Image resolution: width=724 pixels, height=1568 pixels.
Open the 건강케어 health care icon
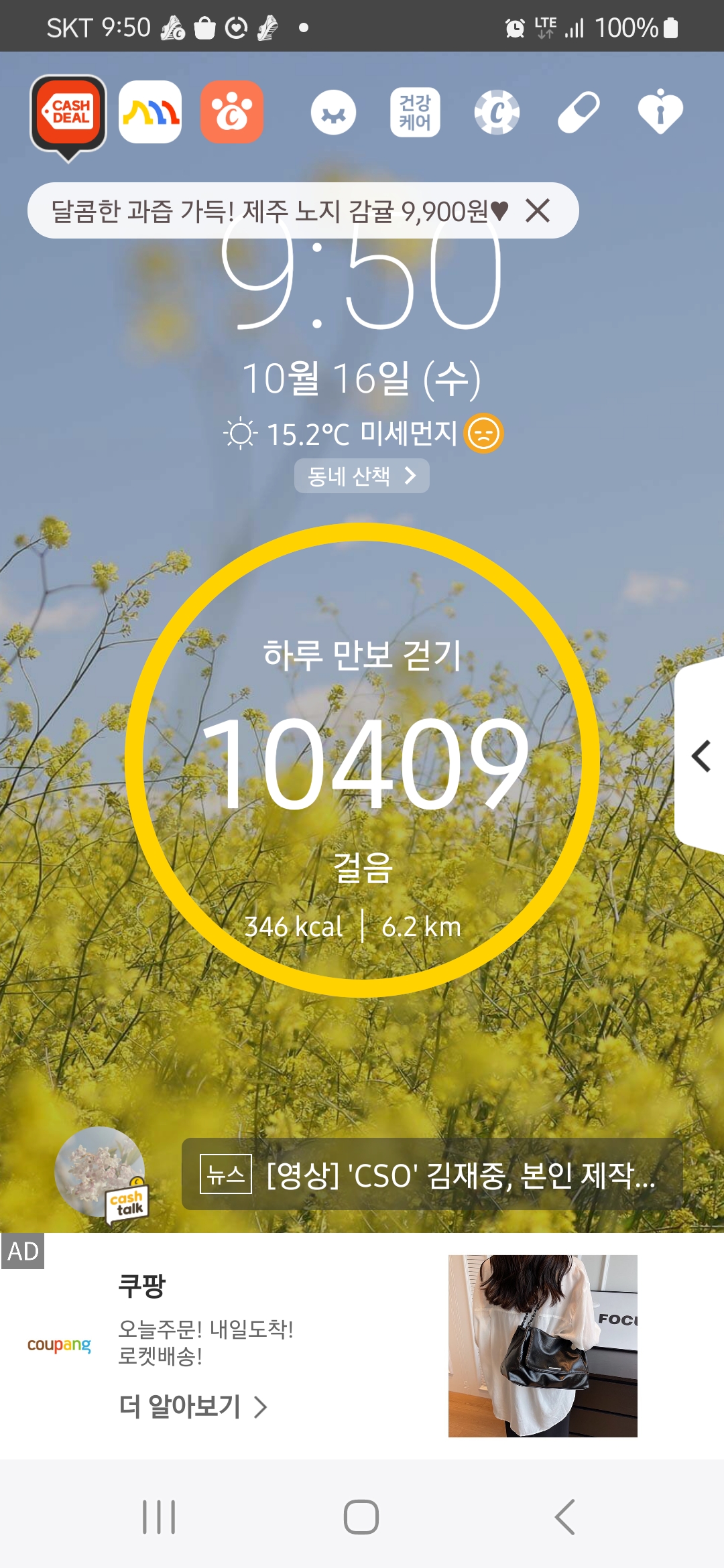[x=415, y=112]
